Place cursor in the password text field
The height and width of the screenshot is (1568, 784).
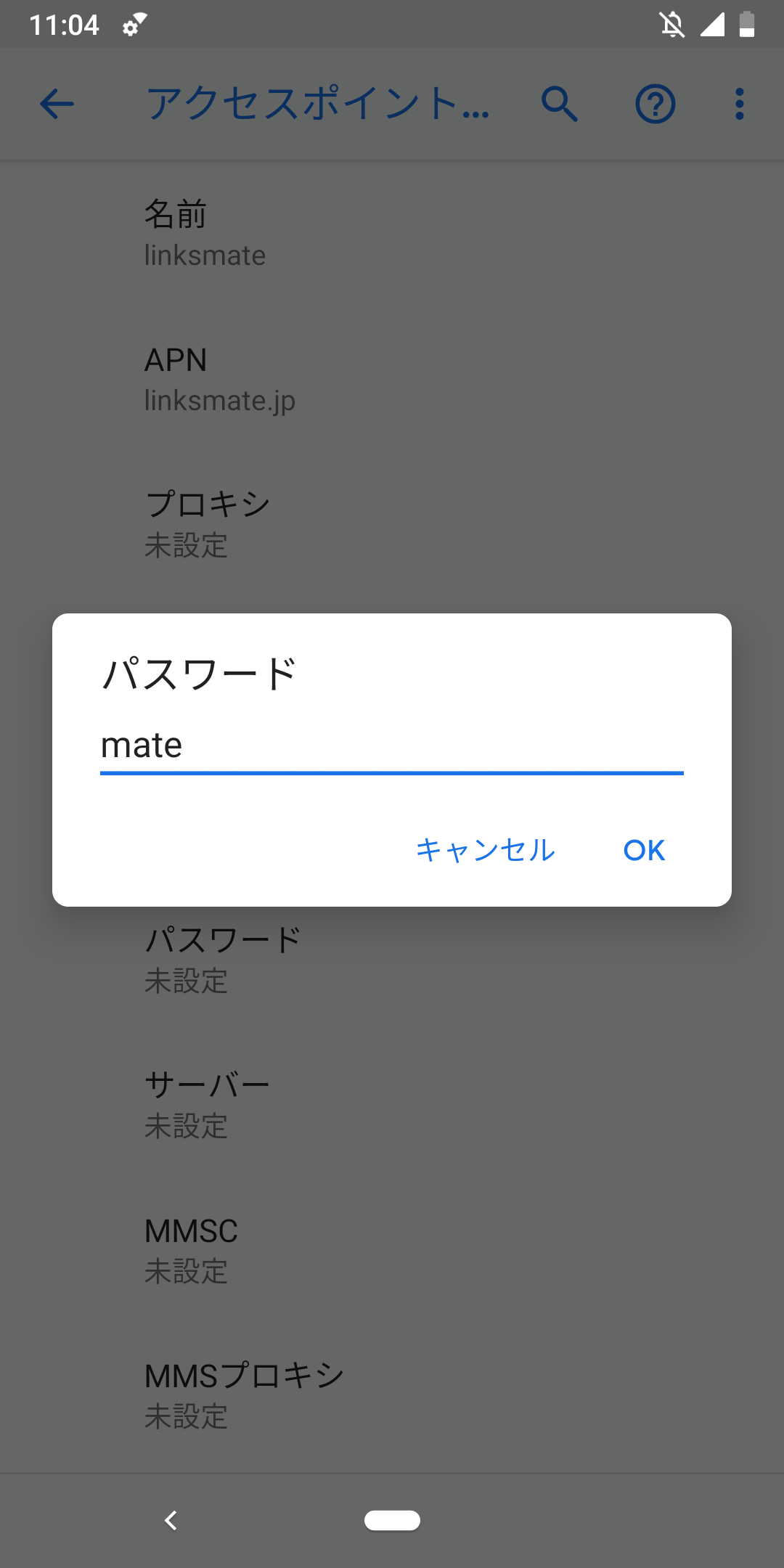pyautogui.click(x=392, y=745)
